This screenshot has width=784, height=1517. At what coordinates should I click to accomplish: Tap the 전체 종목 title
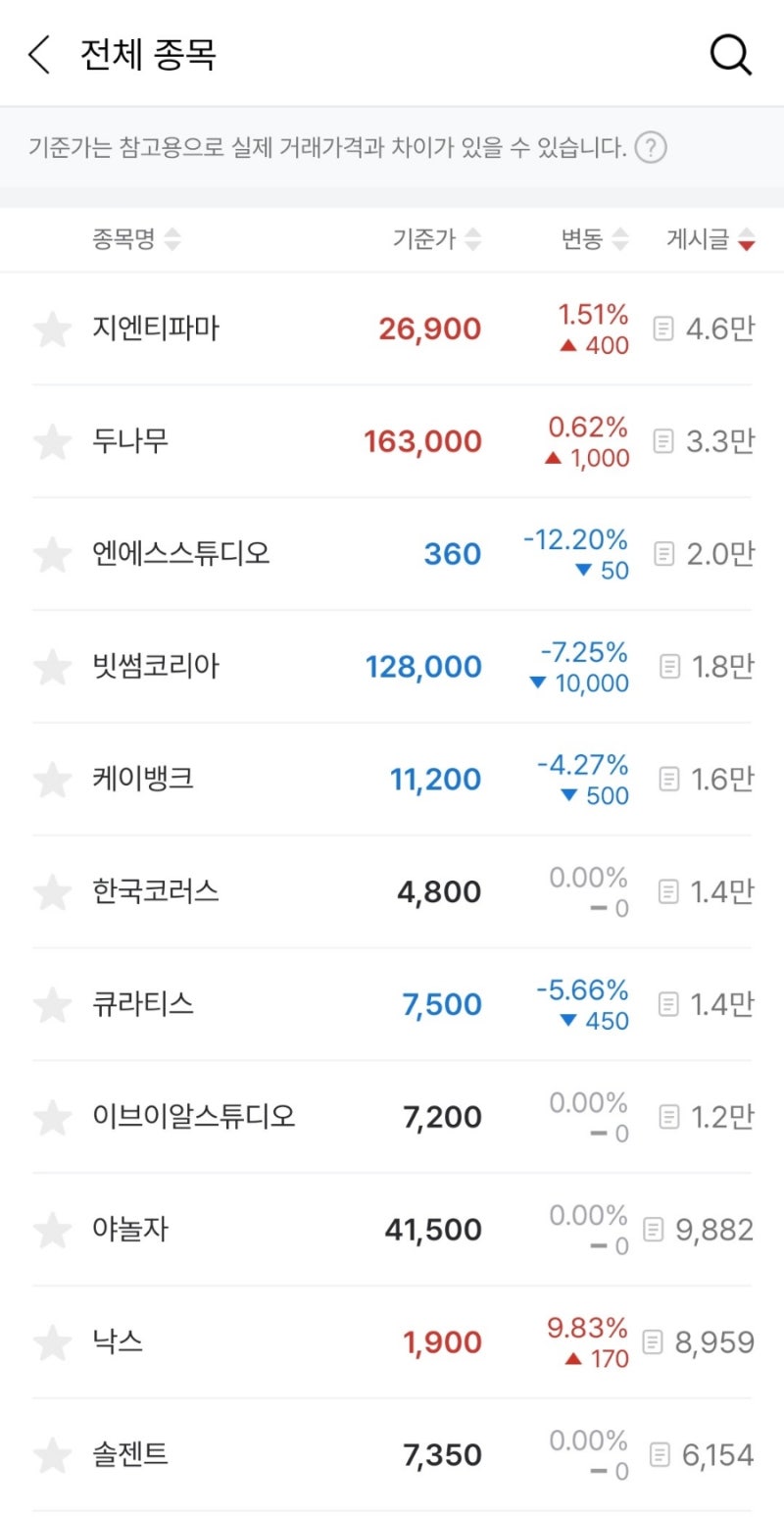pyautogui.click(x=147, y=54)
